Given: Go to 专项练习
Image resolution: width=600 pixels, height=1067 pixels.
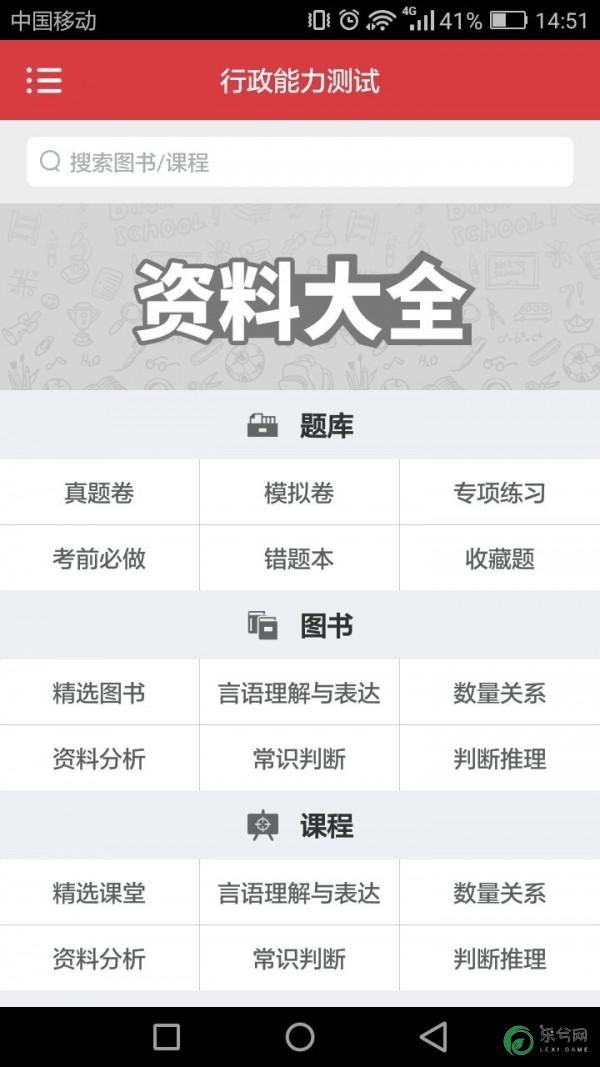Looking at the screenshot, I should (499, 493).
